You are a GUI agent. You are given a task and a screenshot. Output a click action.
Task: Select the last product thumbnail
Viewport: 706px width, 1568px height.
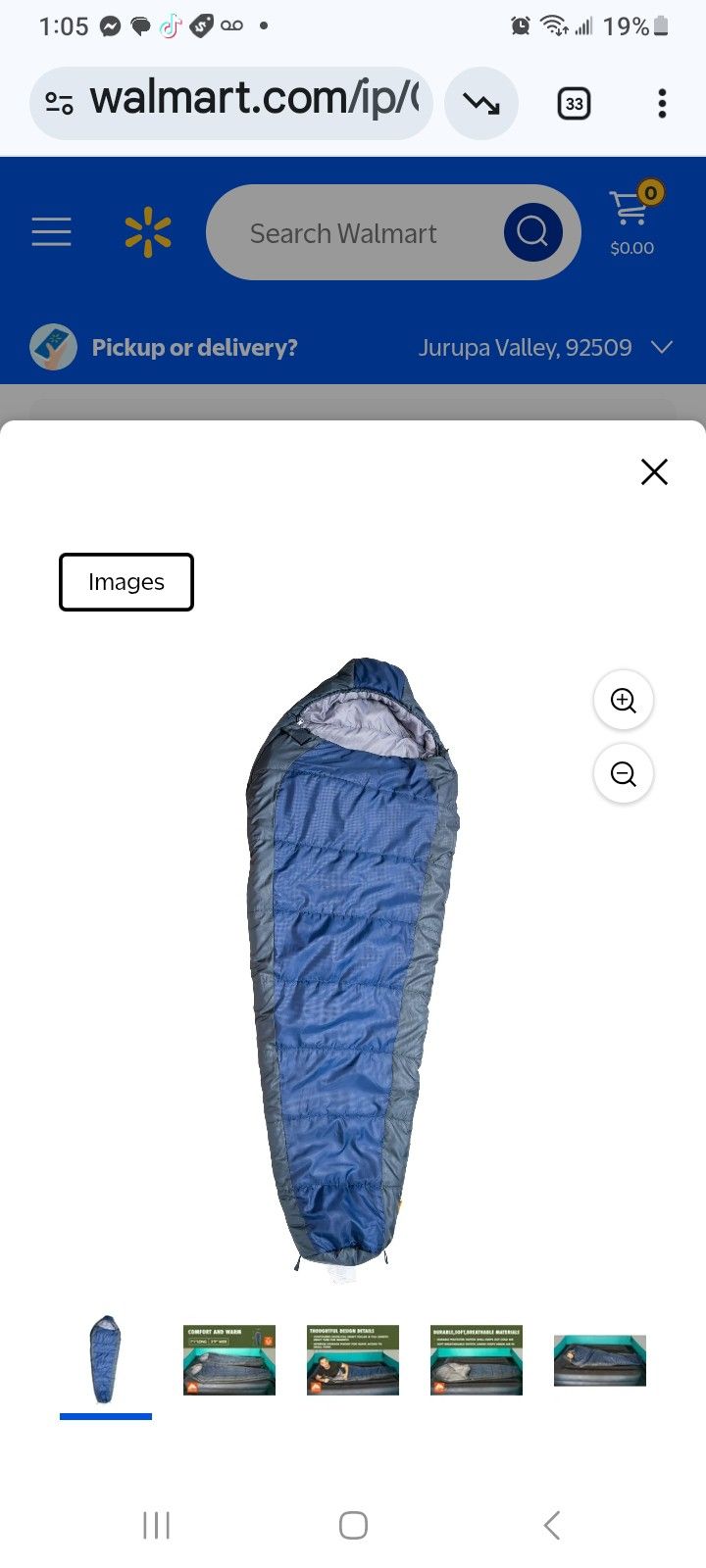tap(599, 1359)
